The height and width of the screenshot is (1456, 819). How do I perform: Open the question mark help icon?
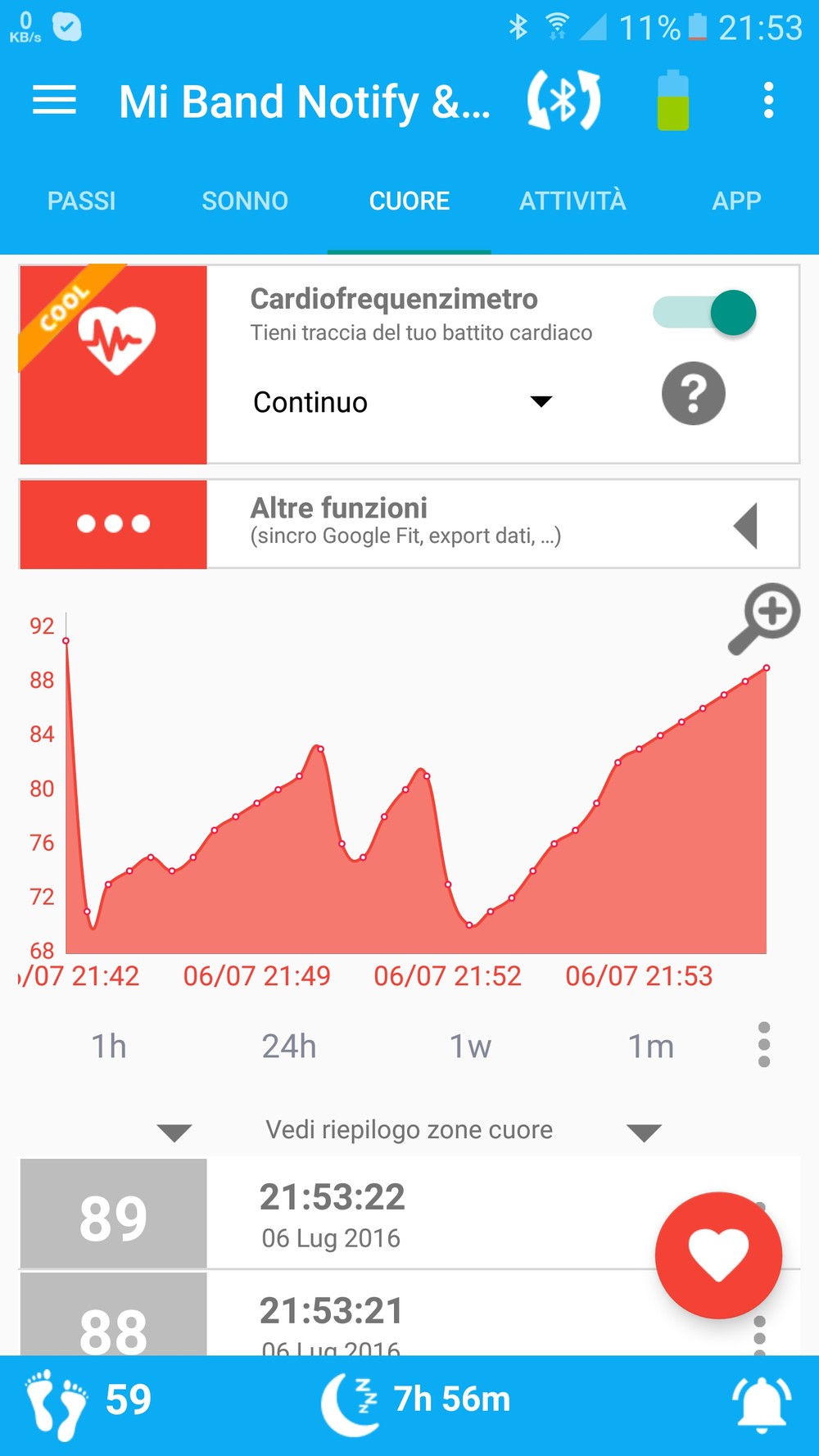tap(693, 394)
